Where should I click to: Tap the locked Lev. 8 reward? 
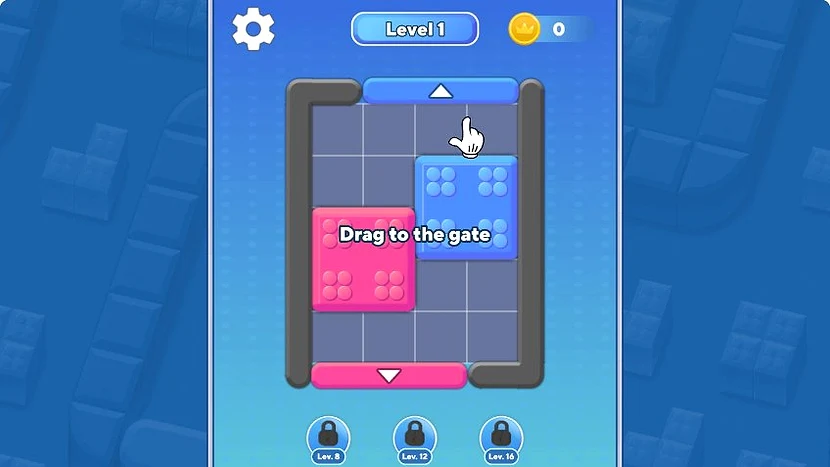(327, 436)
